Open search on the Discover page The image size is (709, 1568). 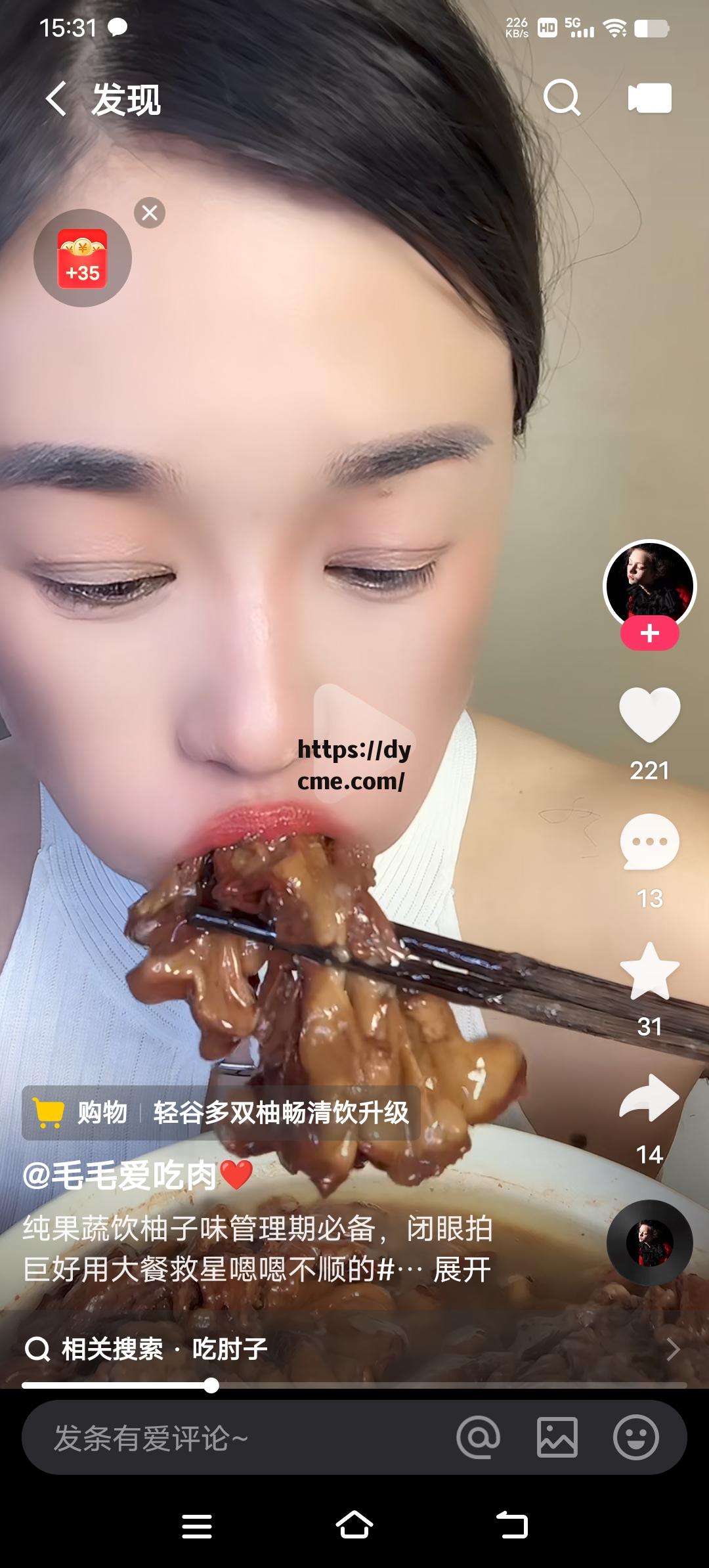[x=563, y=98]
